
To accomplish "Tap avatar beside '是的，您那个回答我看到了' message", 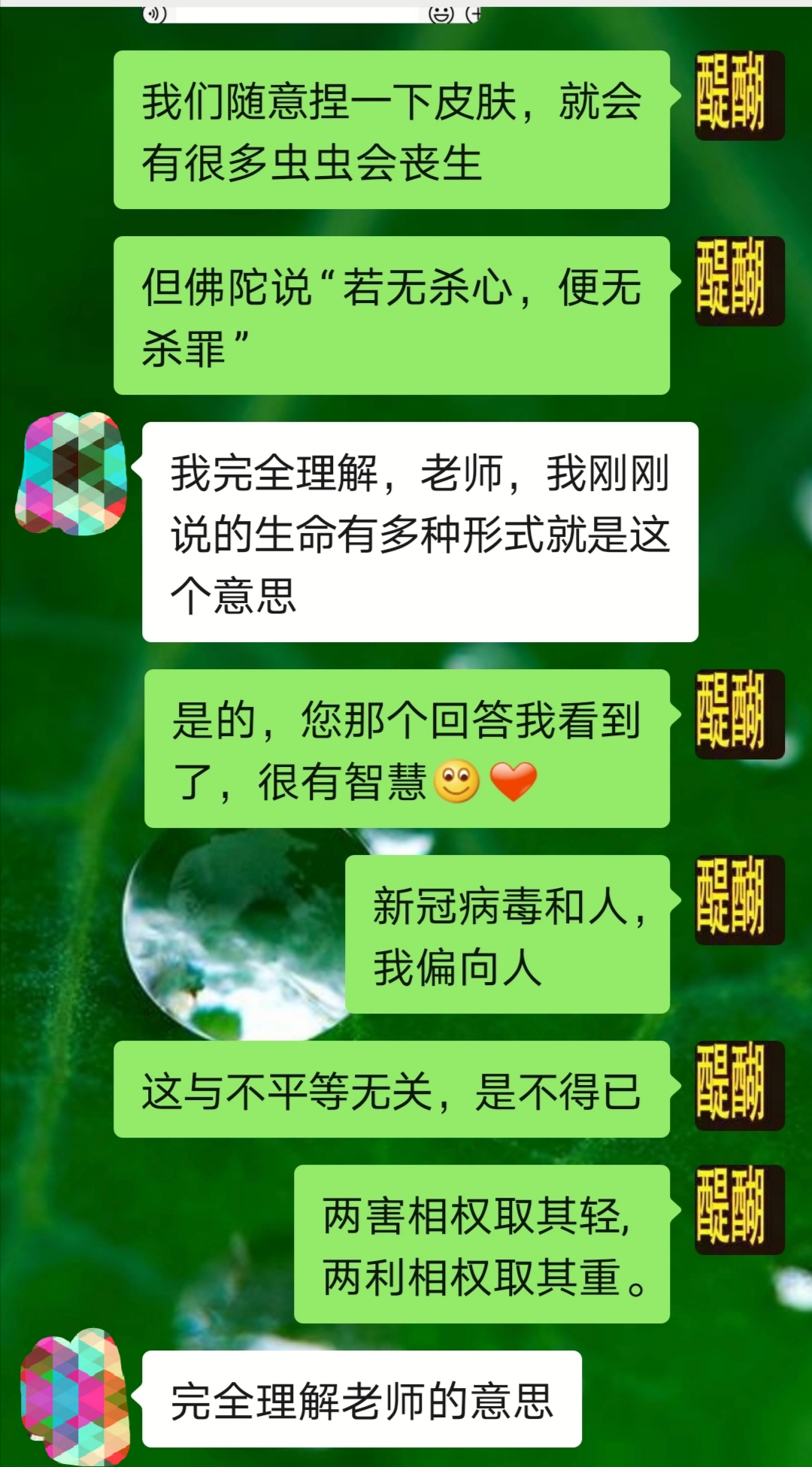I will point(739,714).
